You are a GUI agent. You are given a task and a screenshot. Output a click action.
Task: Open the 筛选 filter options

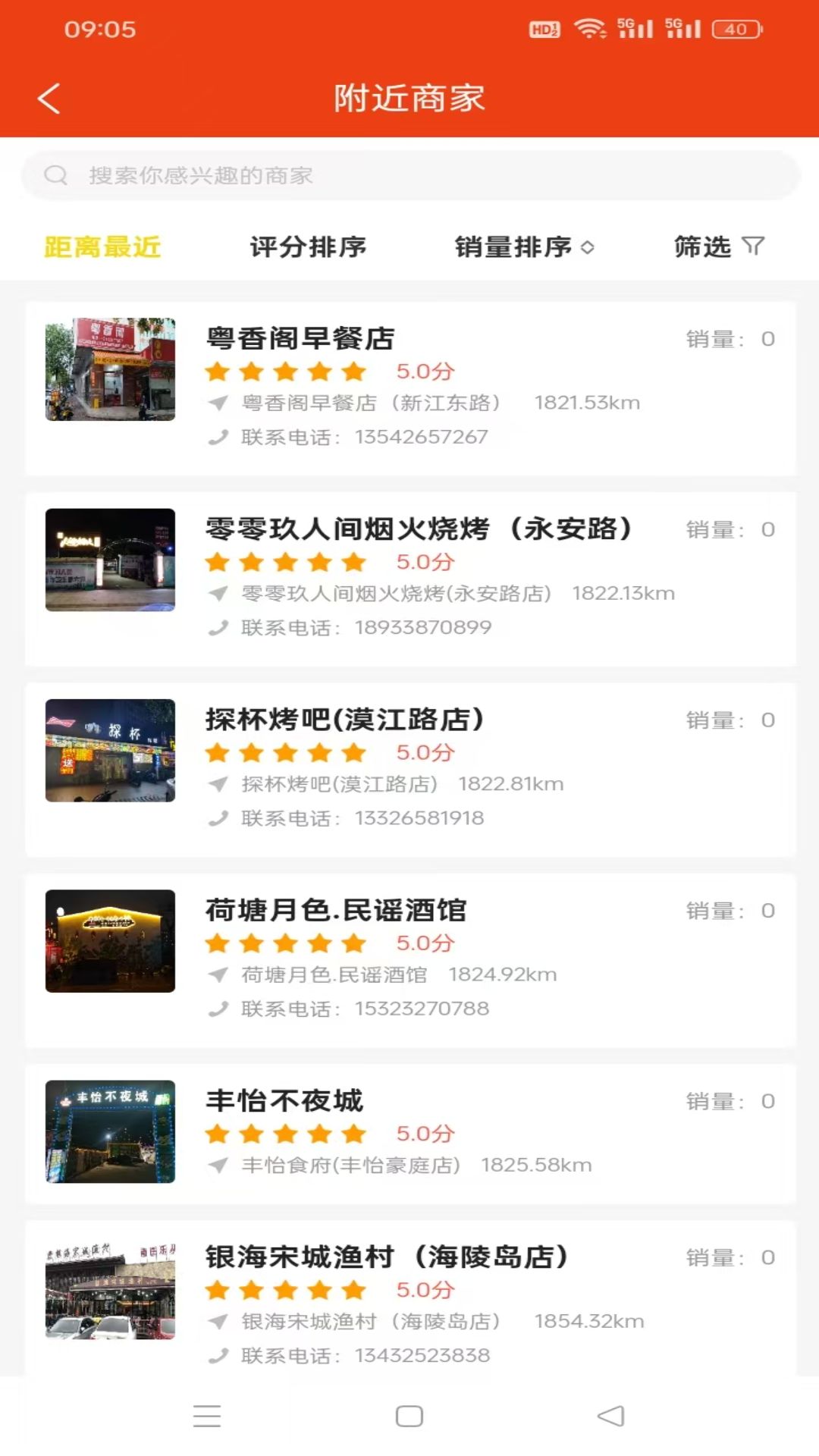tap(719, 246)
